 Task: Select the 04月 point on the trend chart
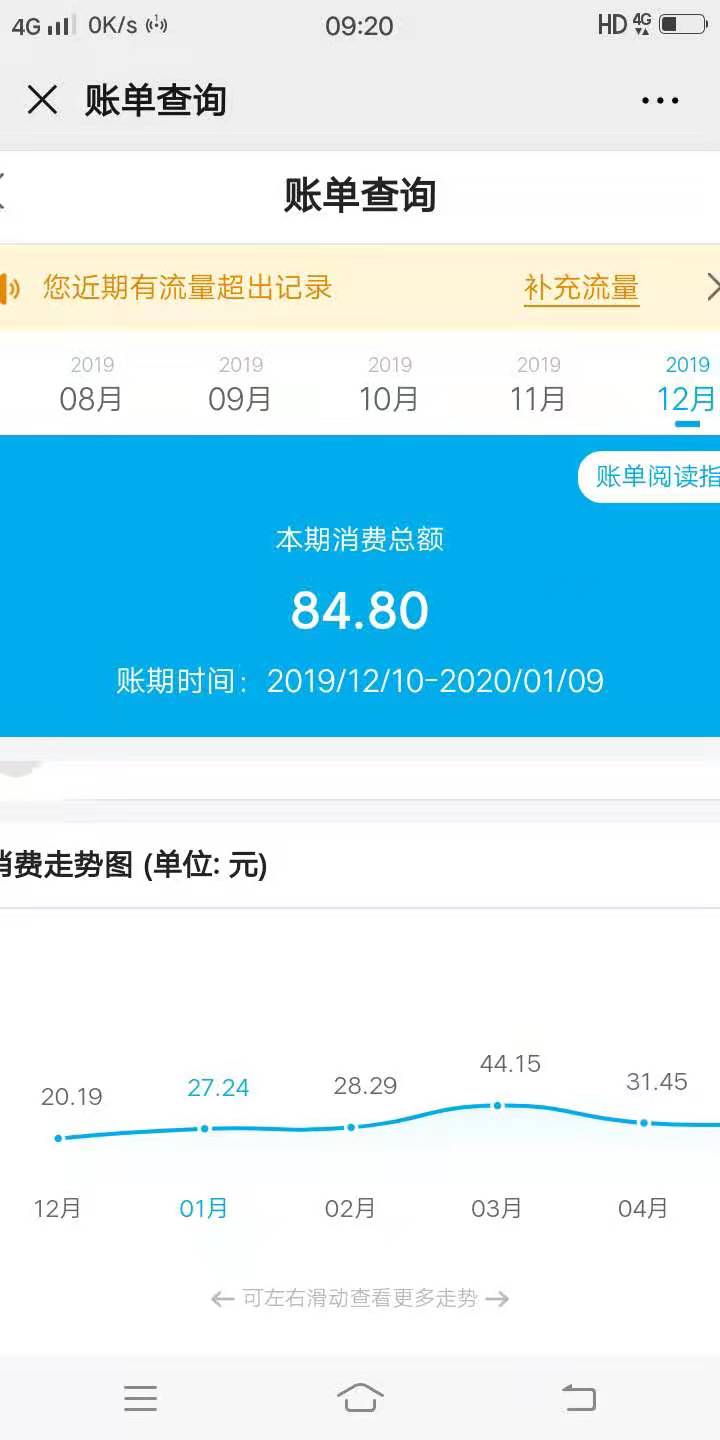(x=644, y=1122)
